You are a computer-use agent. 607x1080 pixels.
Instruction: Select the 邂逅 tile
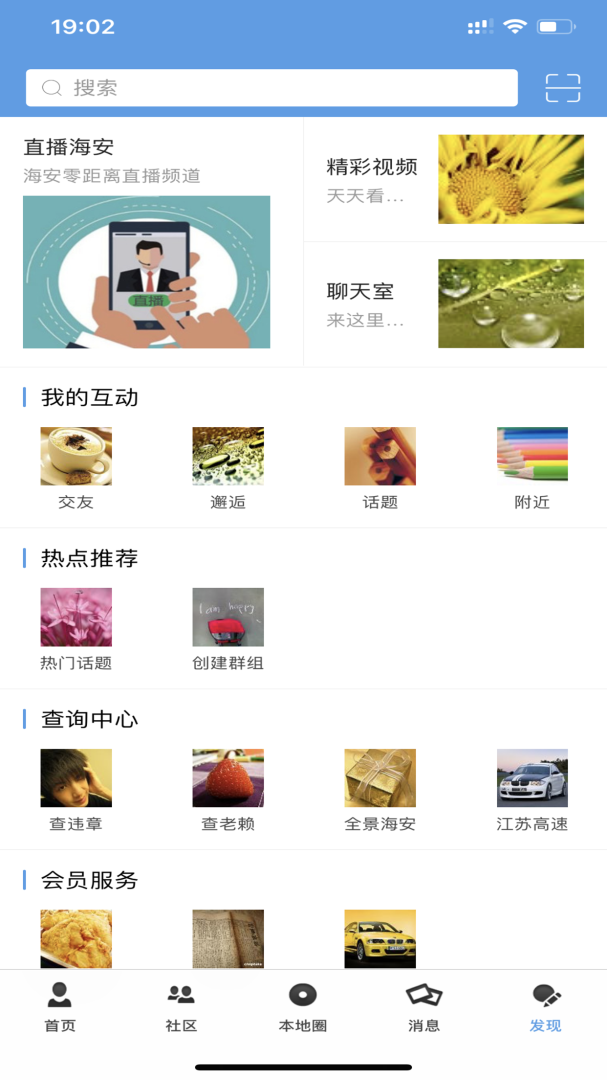point(228,468)
